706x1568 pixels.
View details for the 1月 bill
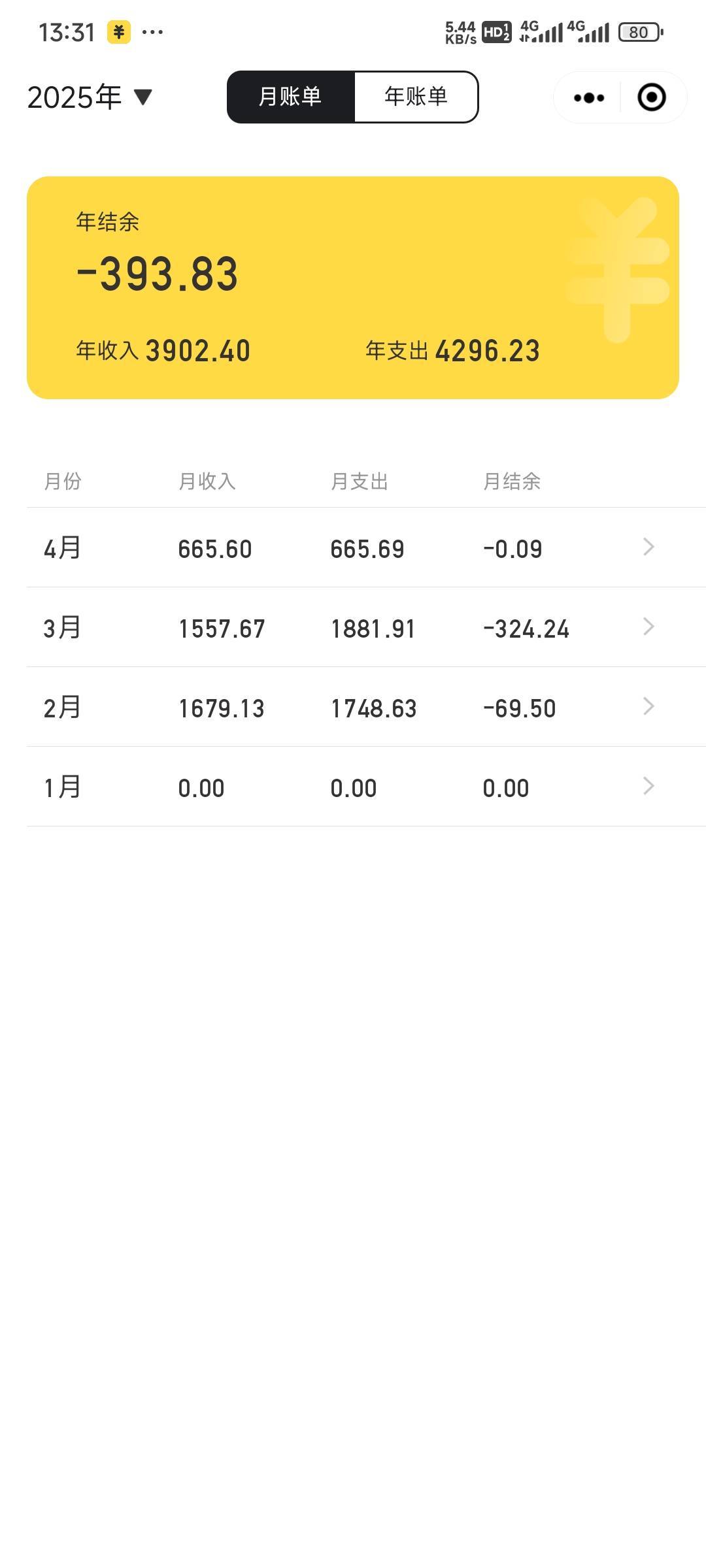[x=366, y=787]
